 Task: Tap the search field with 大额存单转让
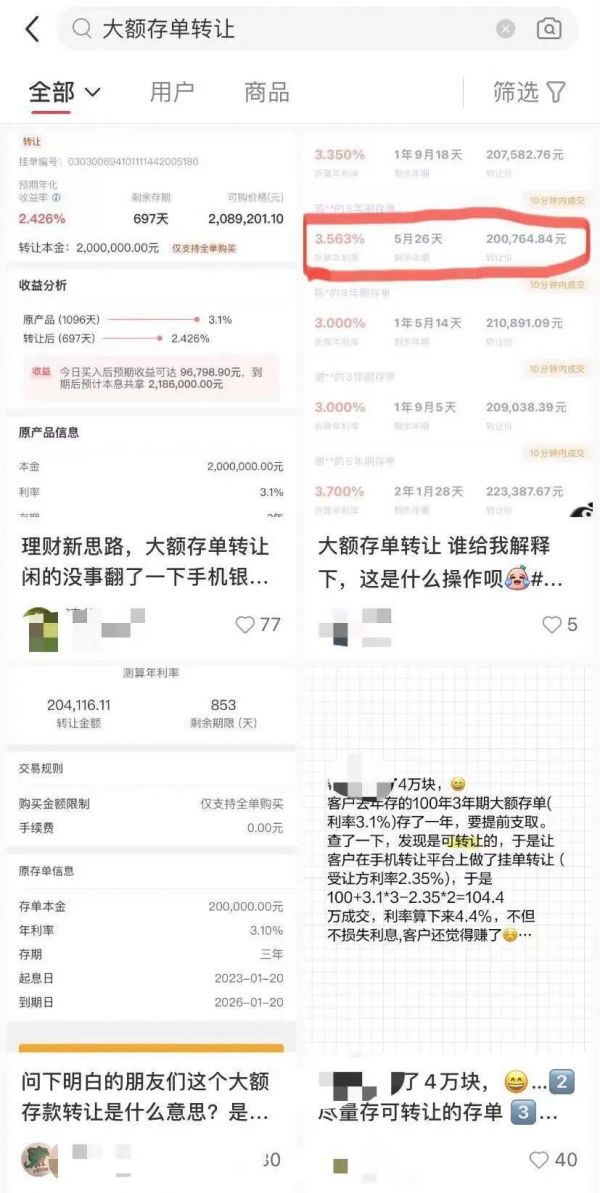pyautogui.click(x=290, y=29)
